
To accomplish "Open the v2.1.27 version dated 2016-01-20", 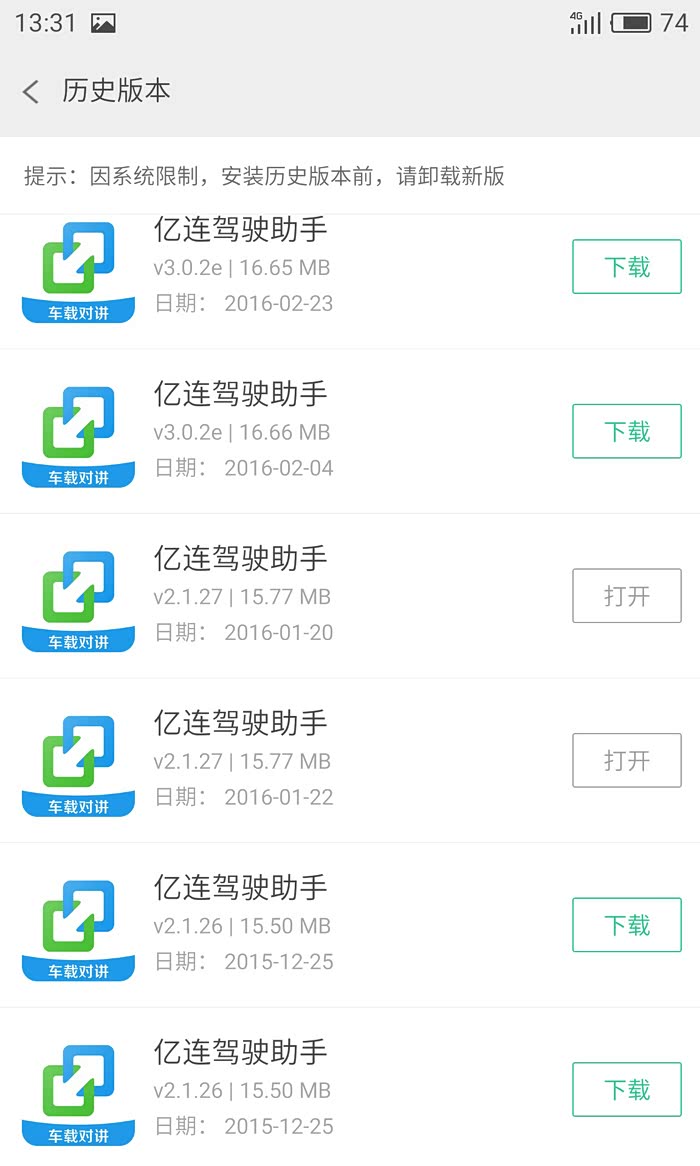I will 626,596.
